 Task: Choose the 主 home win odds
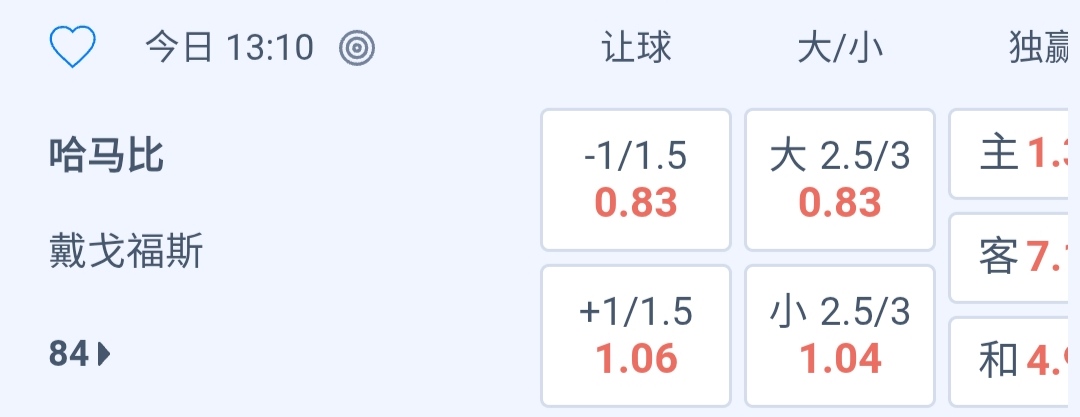tap(1014, 155)
